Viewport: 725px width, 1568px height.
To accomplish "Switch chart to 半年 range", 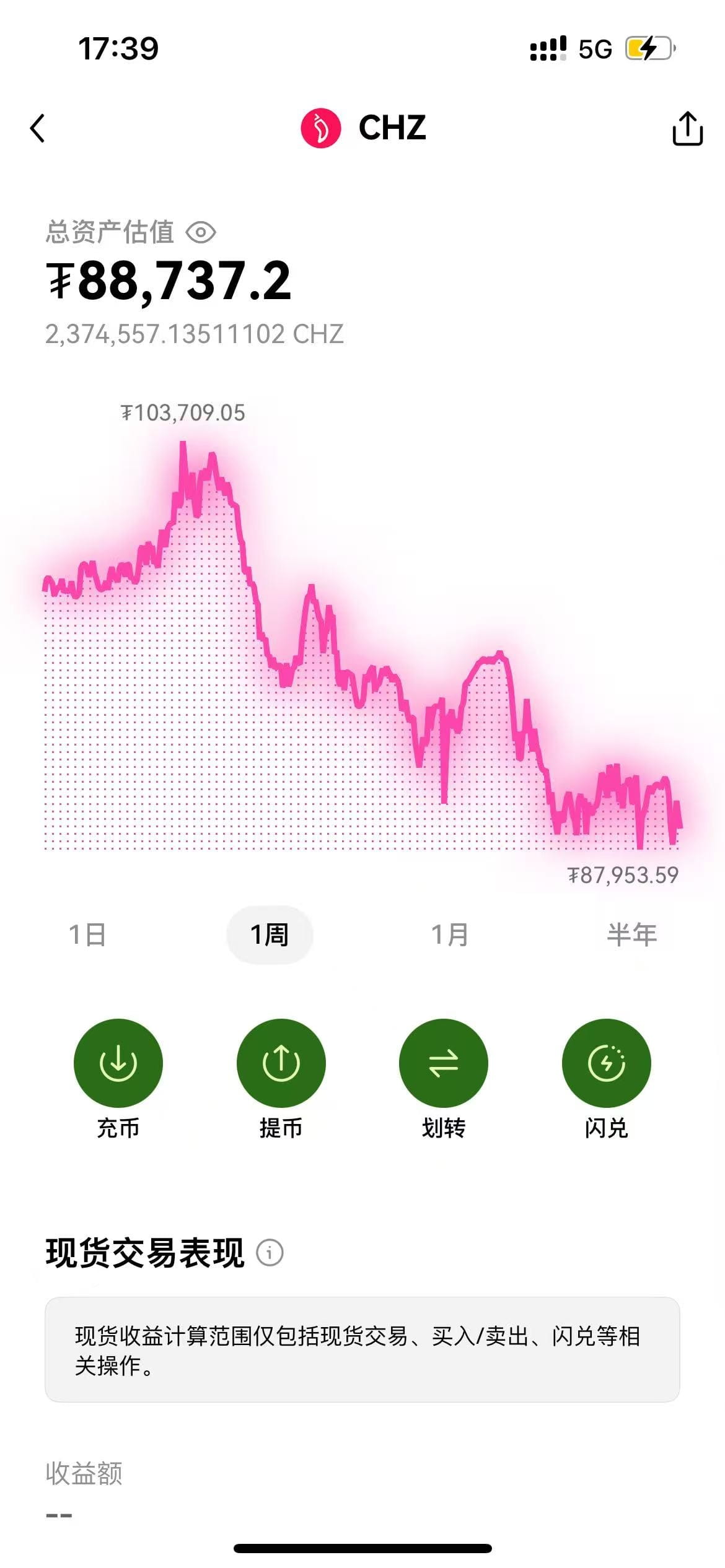I will point(631,934).
